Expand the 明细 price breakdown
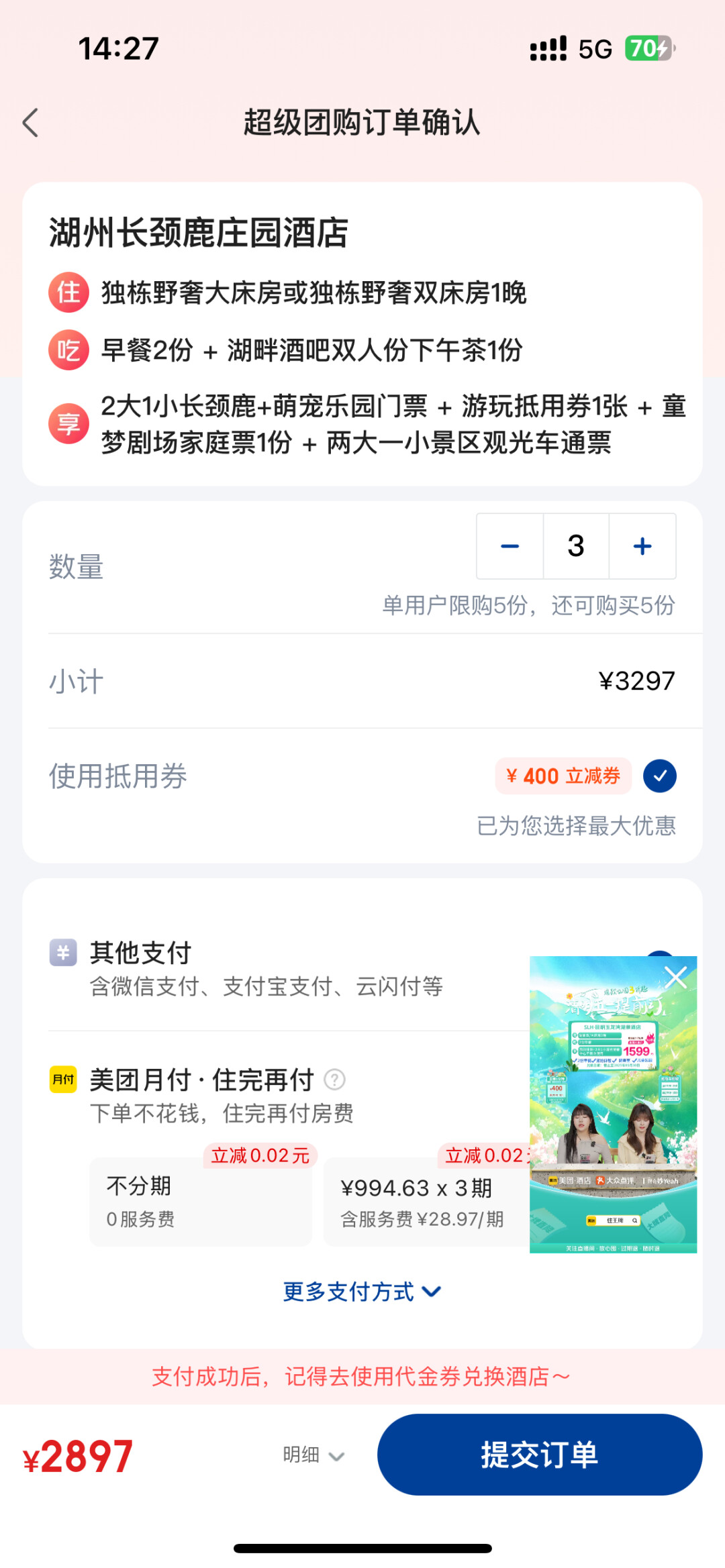The width and height of the screenshot is (725, 1568). tap(313, 1455)
